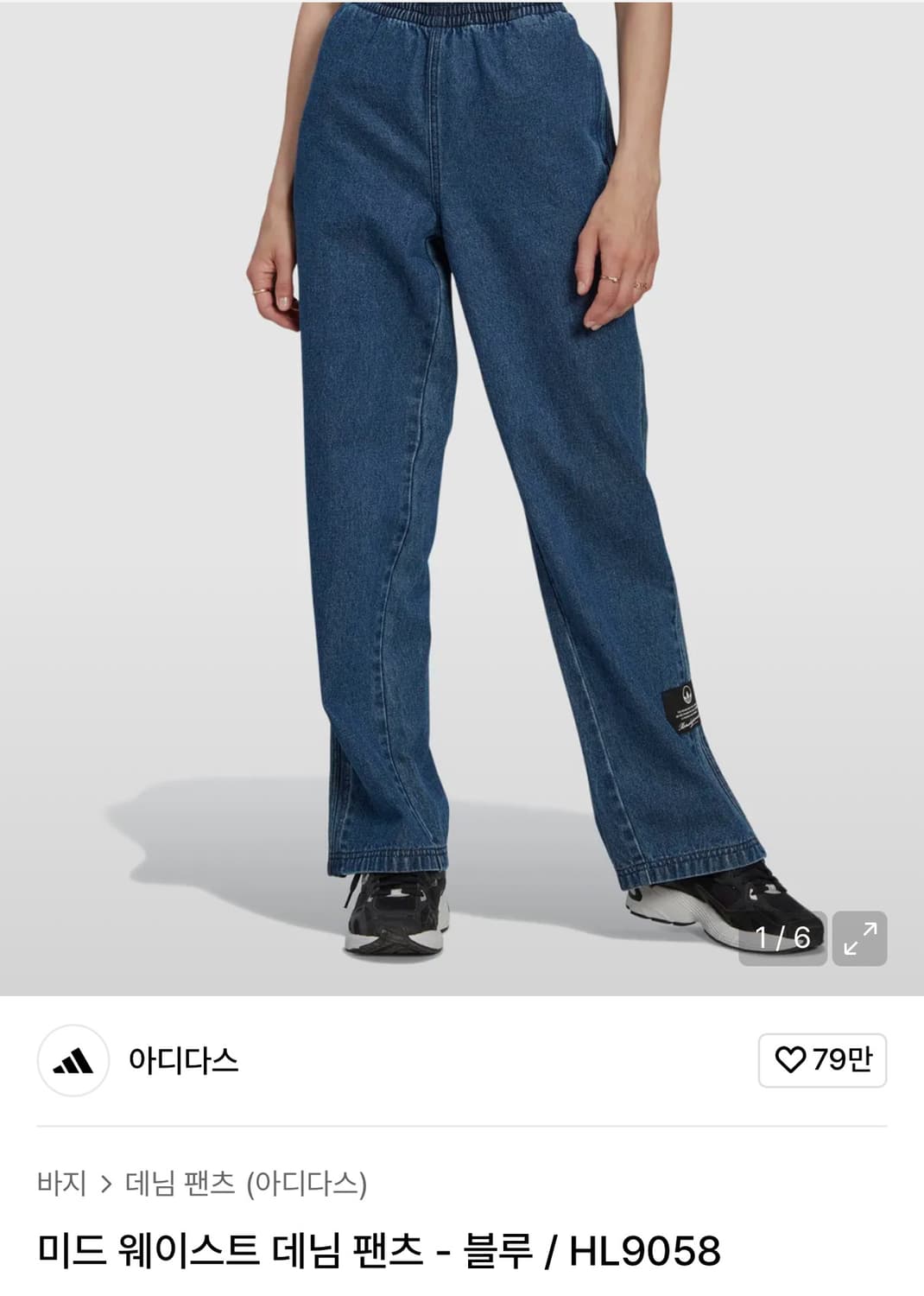Click the black label patch shown on the jeans

681,706
